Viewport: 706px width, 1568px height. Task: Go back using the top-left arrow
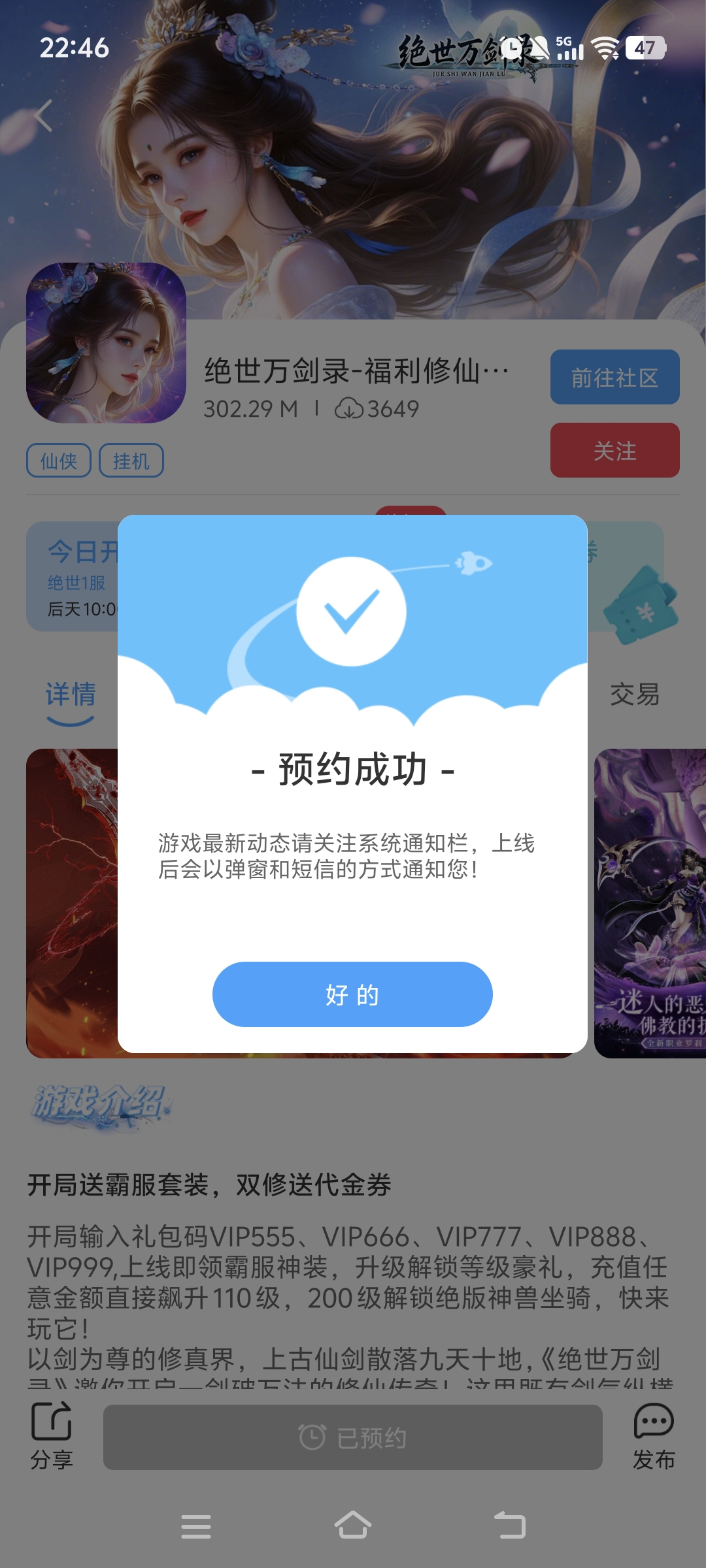(44, 116)
